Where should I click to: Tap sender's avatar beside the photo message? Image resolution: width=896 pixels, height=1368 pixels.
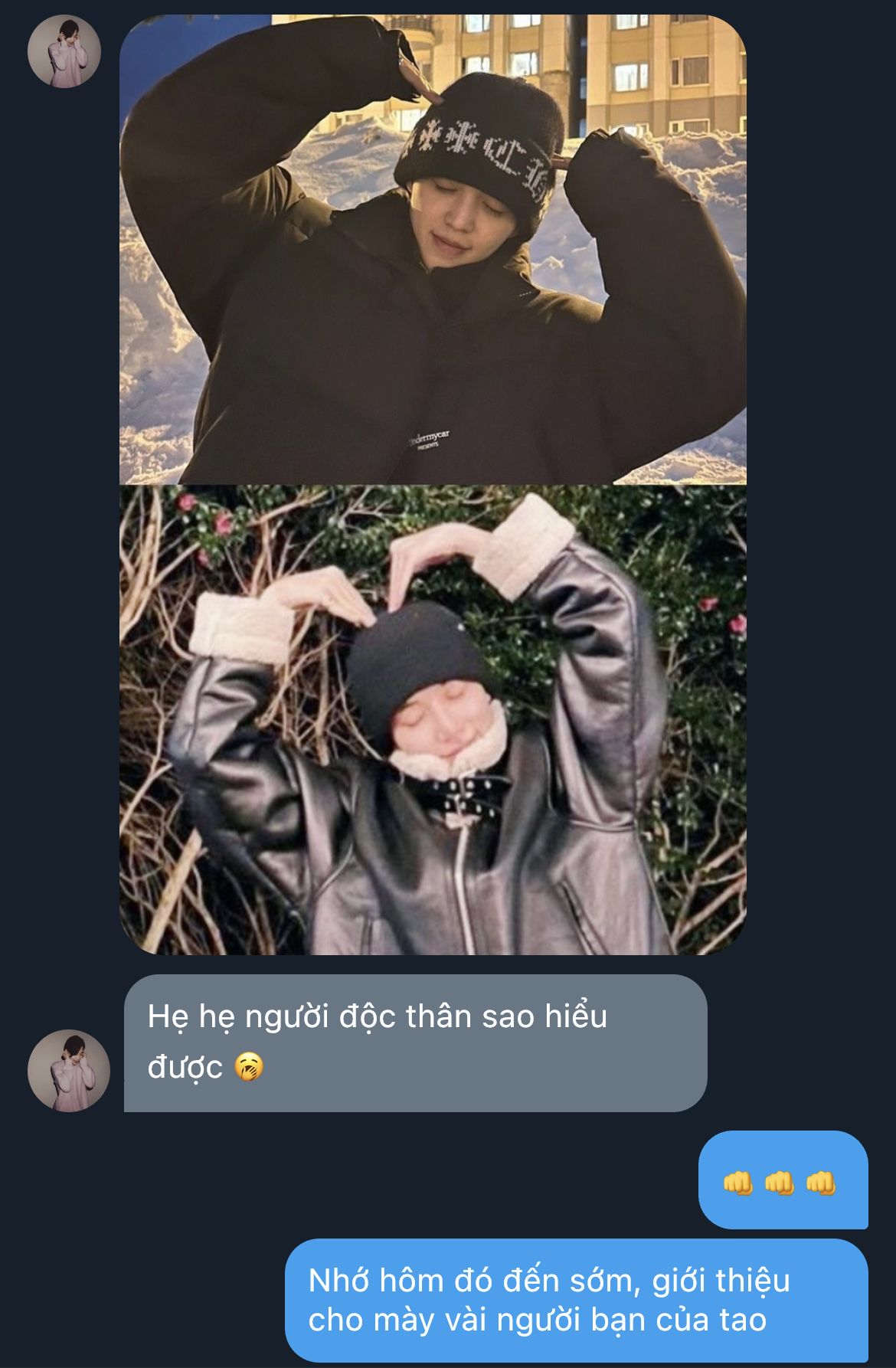coord(64,51)
